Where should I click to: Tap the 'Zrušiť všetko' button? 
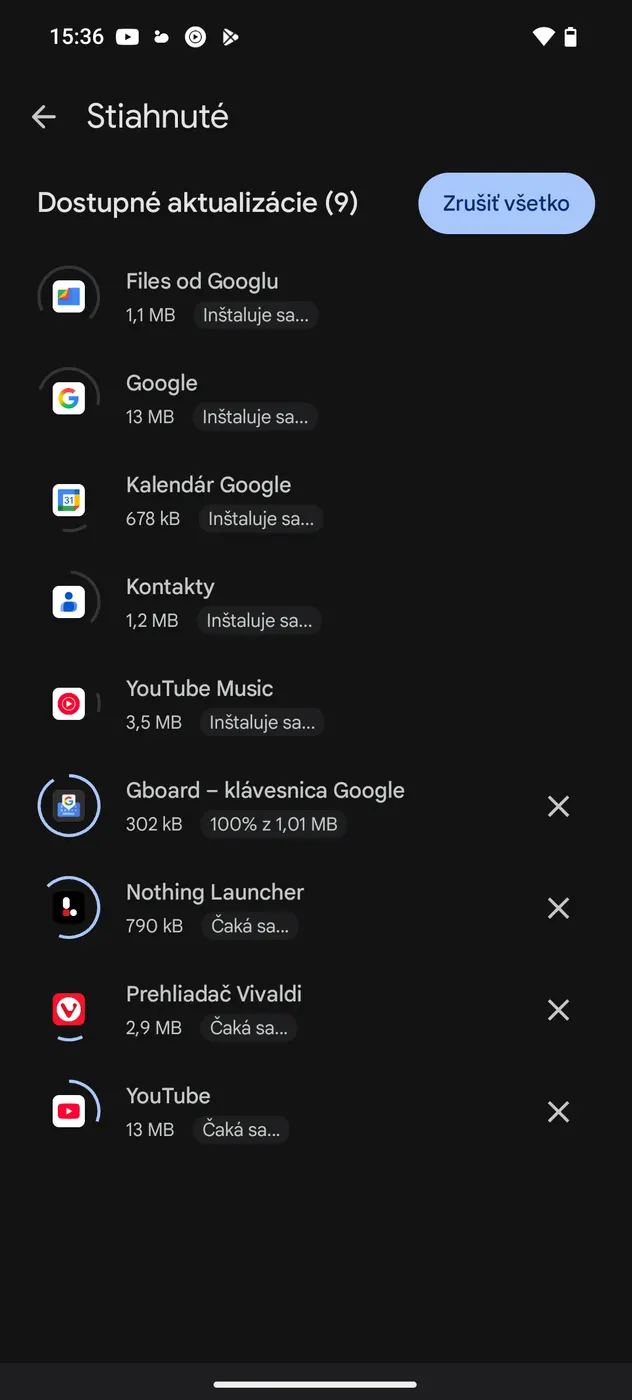[x=506, y=204]
